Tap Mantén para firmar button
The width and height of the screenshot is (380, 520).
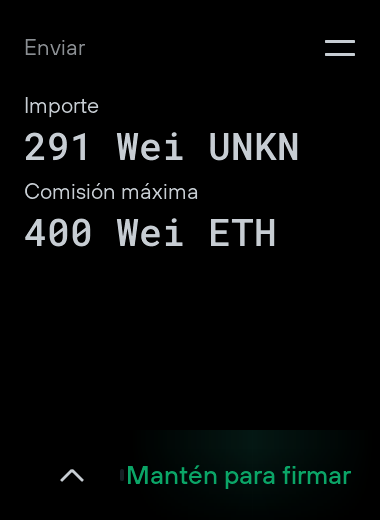pyautogui.click(x=238, y=476)
